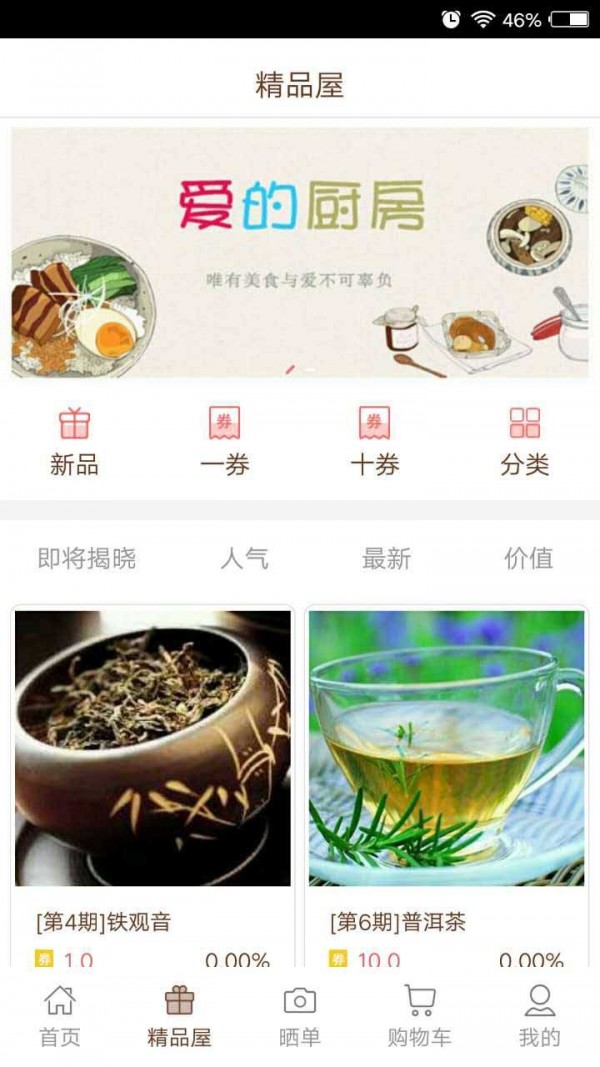
Task: Open the 购物车 shopping cart
Action: pos(420,1016)
